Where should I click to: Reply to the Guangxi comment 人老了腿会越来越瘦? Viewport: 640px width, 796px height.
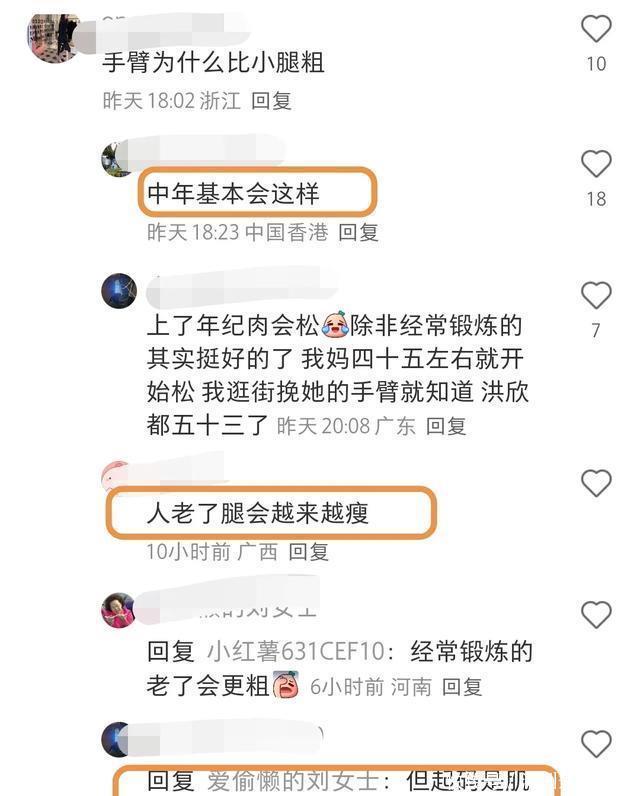pyautogui.click(x=308, y=551)
